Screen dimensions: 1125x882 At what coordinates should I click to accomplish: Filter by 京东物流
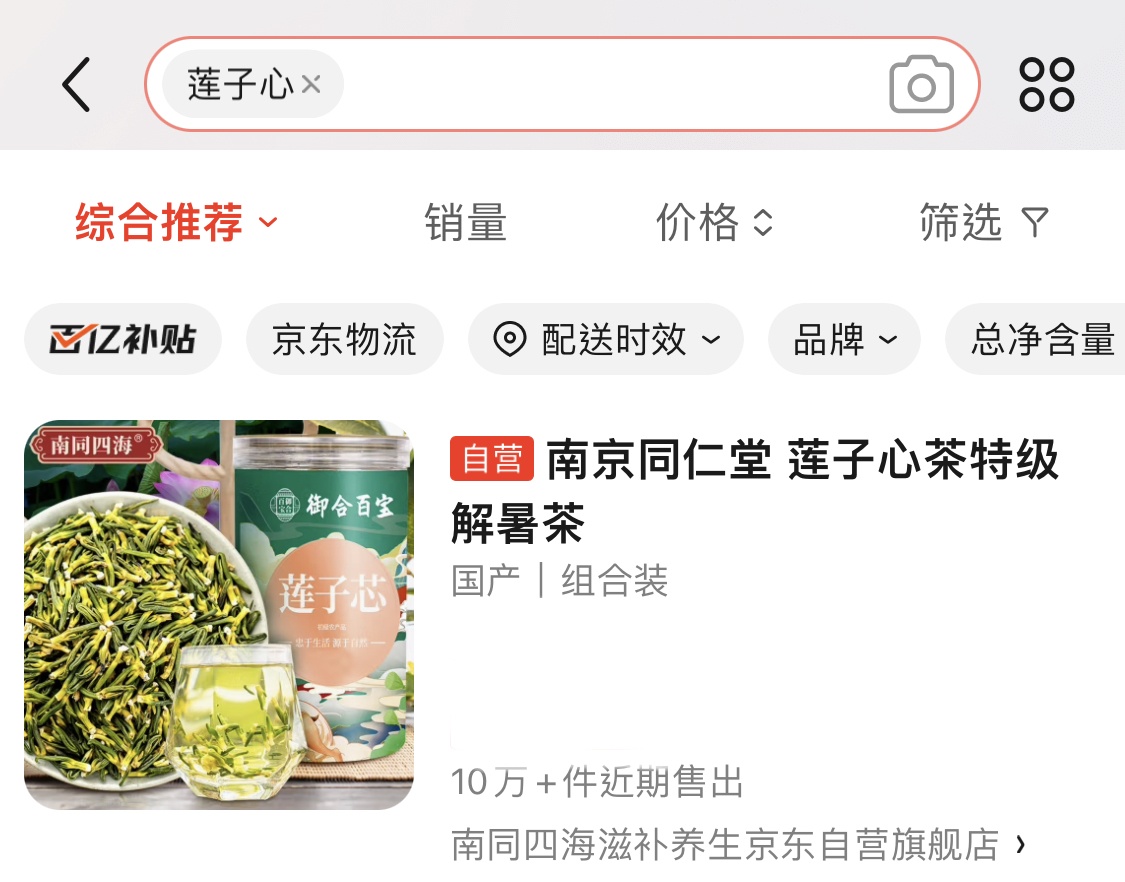tap(344, 340)
